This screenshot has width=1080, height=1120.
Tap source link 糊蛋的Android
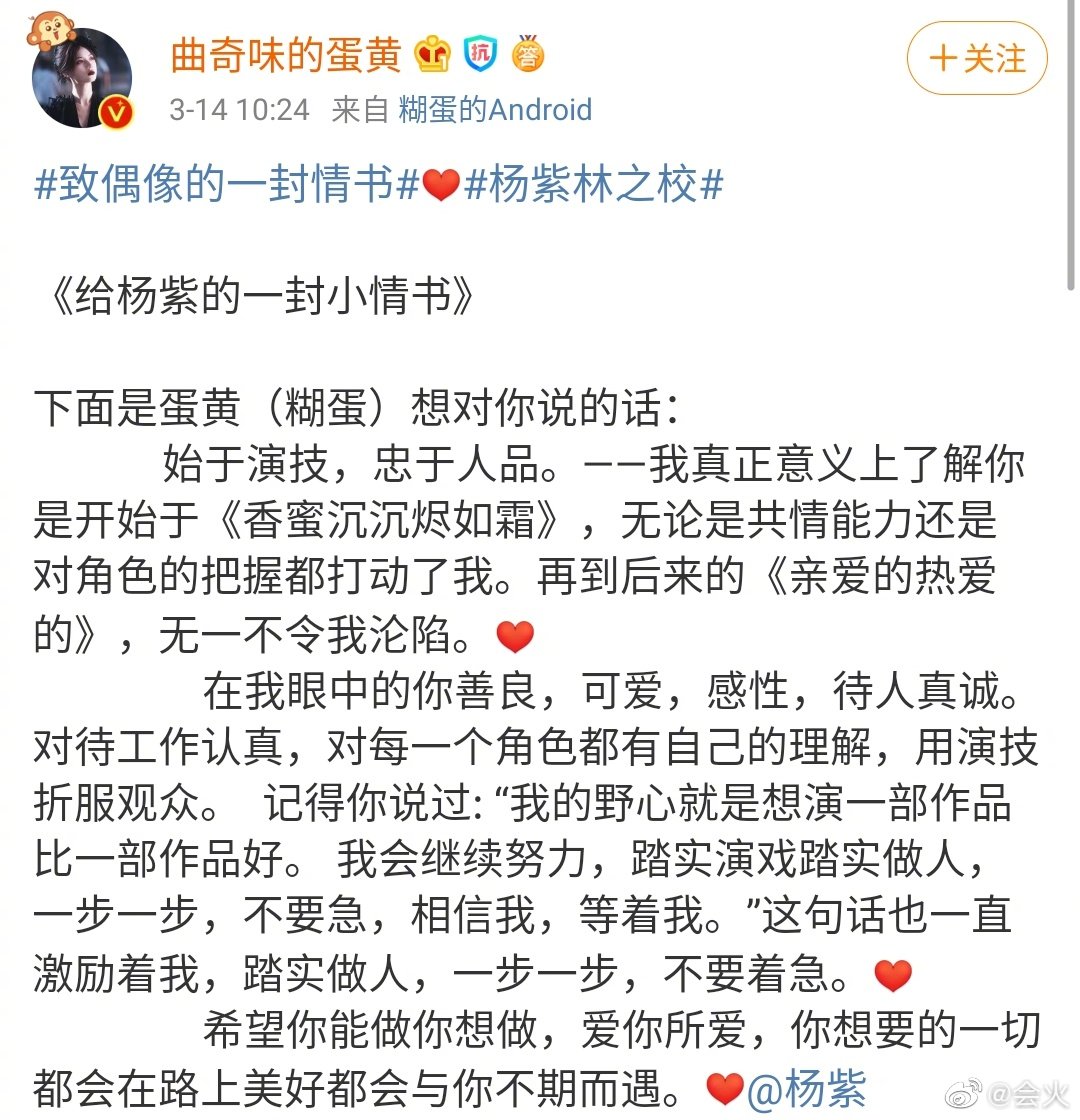click(495, 110)
